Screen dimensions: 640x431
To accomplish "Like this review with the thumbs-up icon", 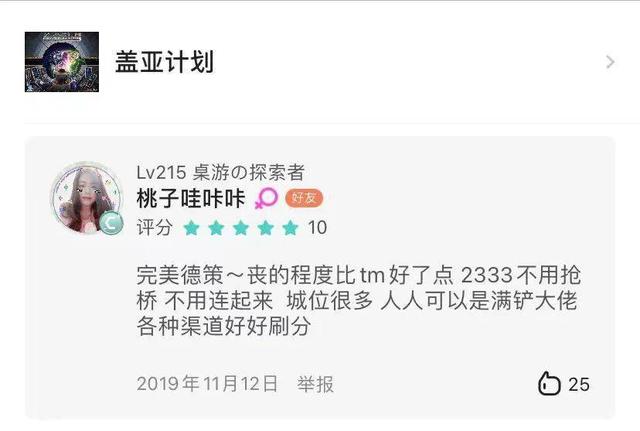I will pyautogui.click(x=548, y=384).
